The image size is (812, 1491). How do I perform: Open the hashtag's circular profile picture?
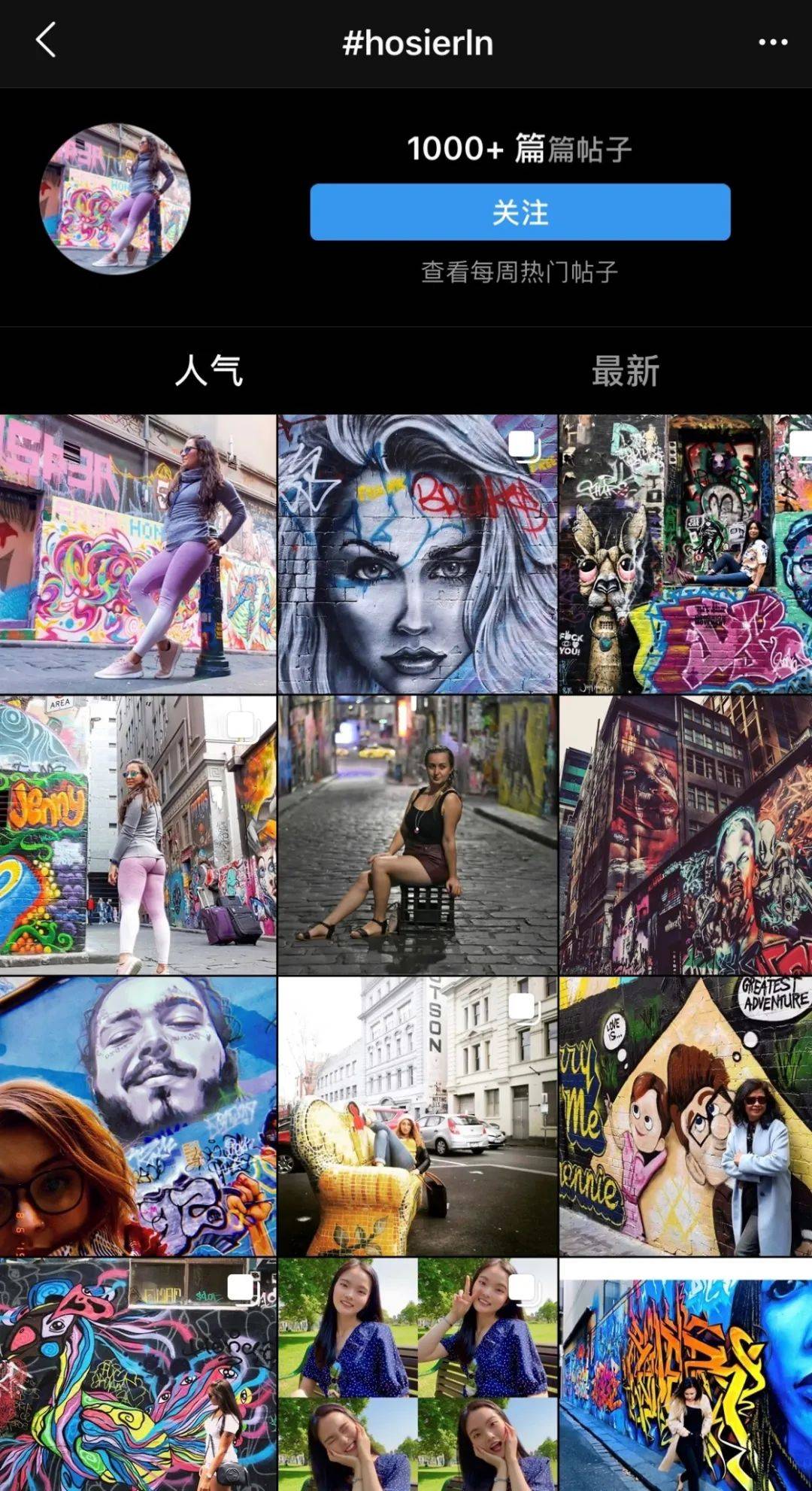click(x=115, y=199)
